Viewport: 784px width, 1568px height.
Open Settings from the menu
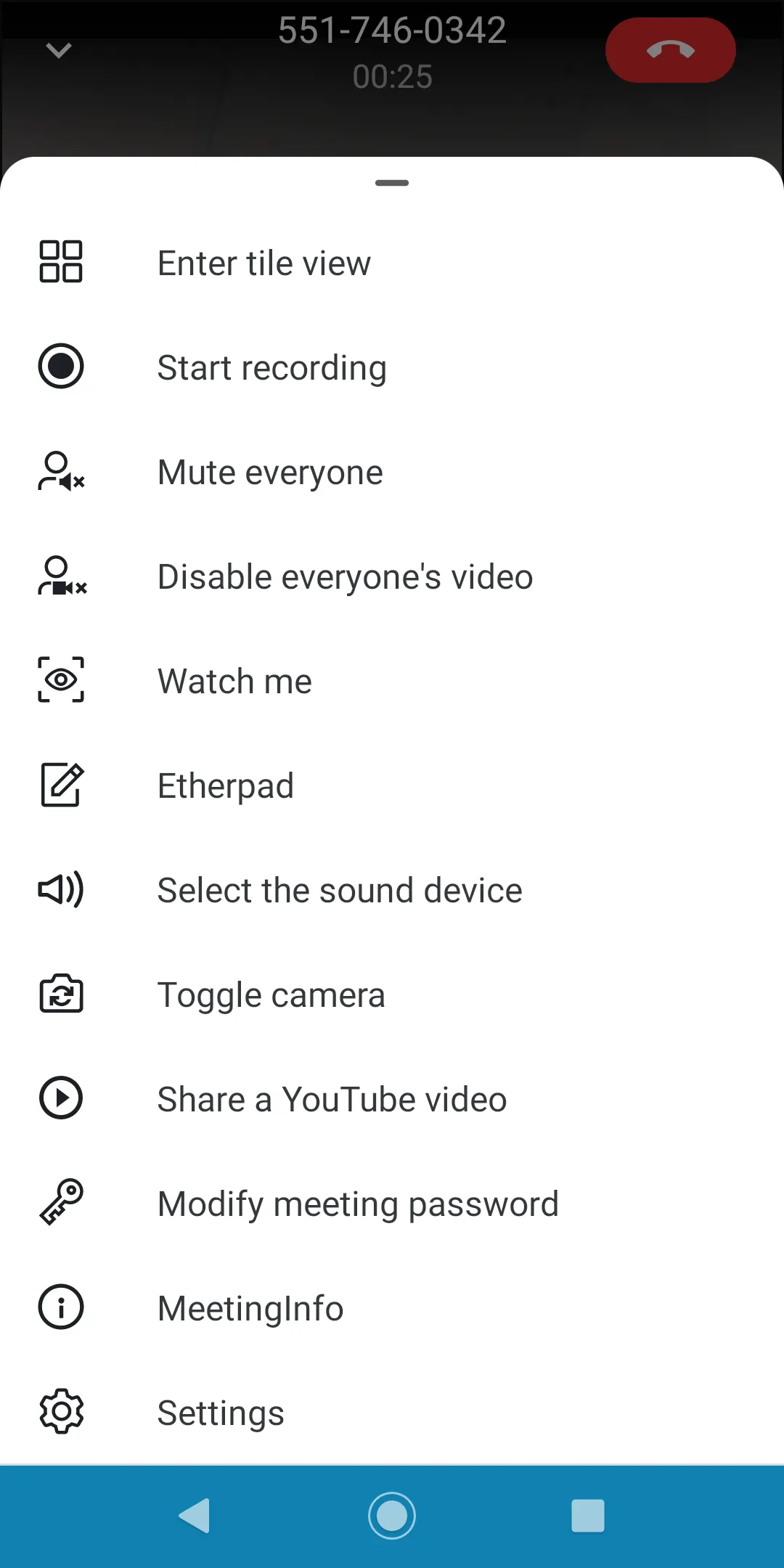click(221, 1413)
